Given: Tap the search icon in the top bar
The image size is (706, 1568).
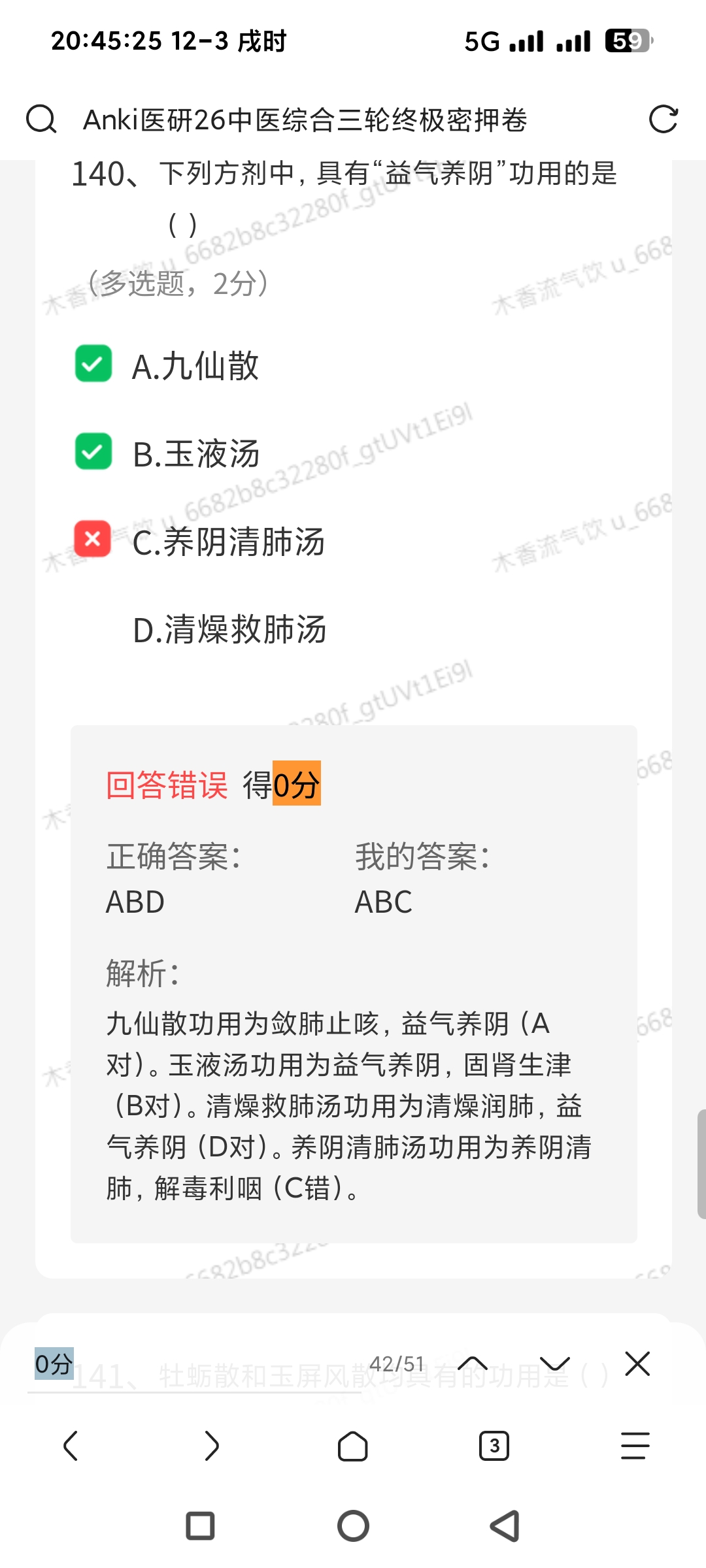Looking at the screenshot, I should tap(41, 120).
